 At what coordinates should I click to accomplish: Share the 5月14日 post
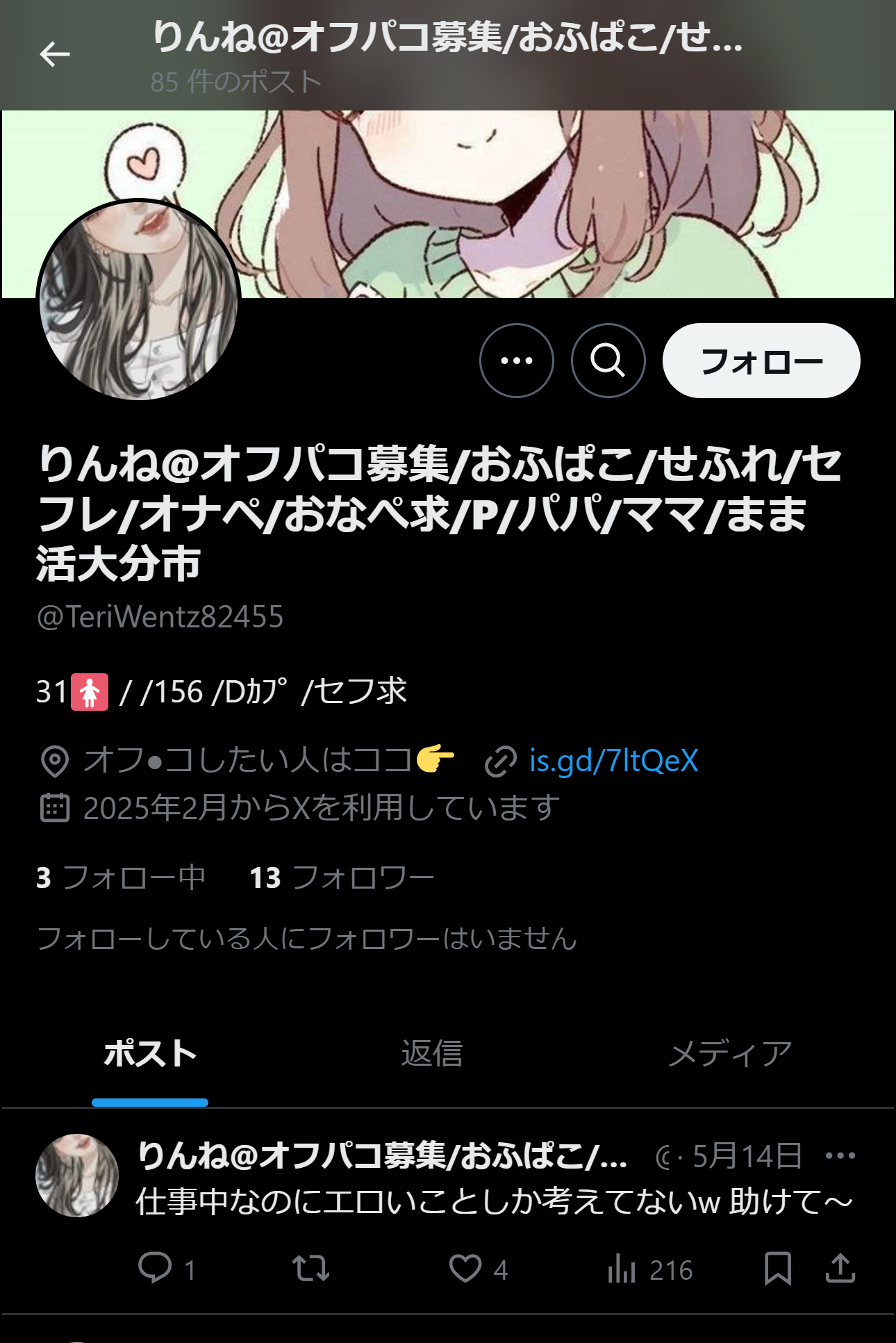coord(840,1268)
